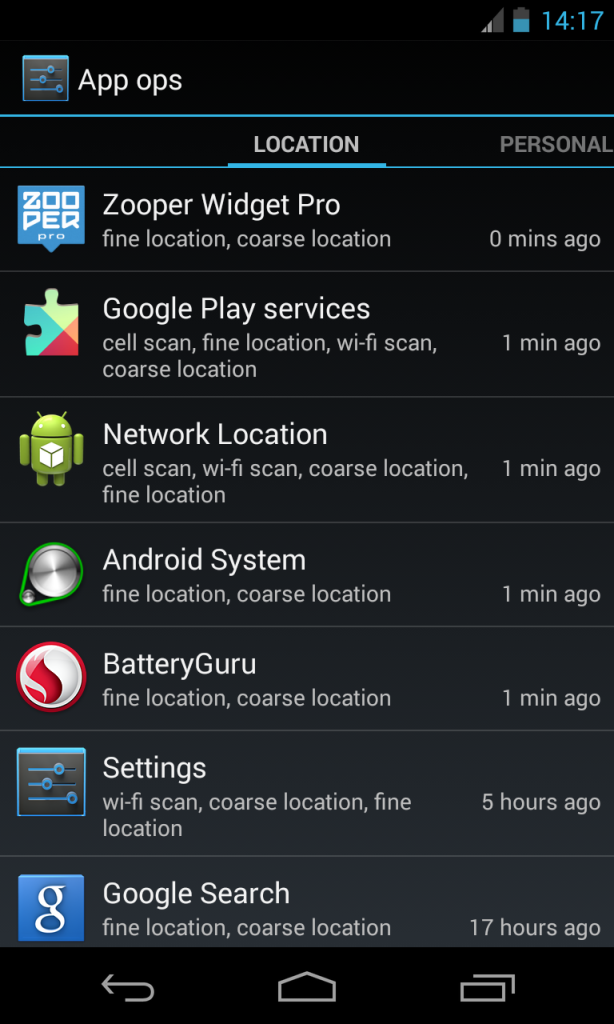Open Google Play services location details
The width and height of the screenshot is (614, 1024).
[307, 335]
